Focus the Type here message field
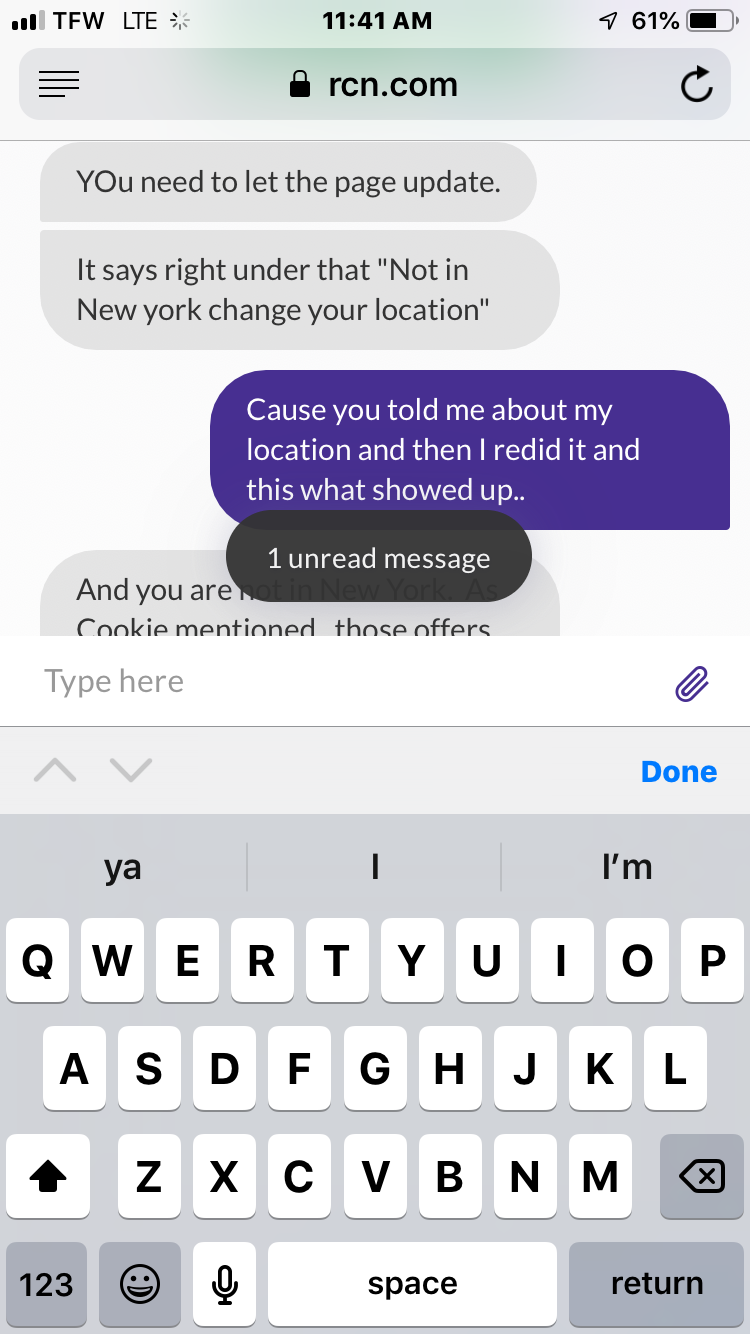The height and width of the screenshot is (1334, 750). point(340,682)
